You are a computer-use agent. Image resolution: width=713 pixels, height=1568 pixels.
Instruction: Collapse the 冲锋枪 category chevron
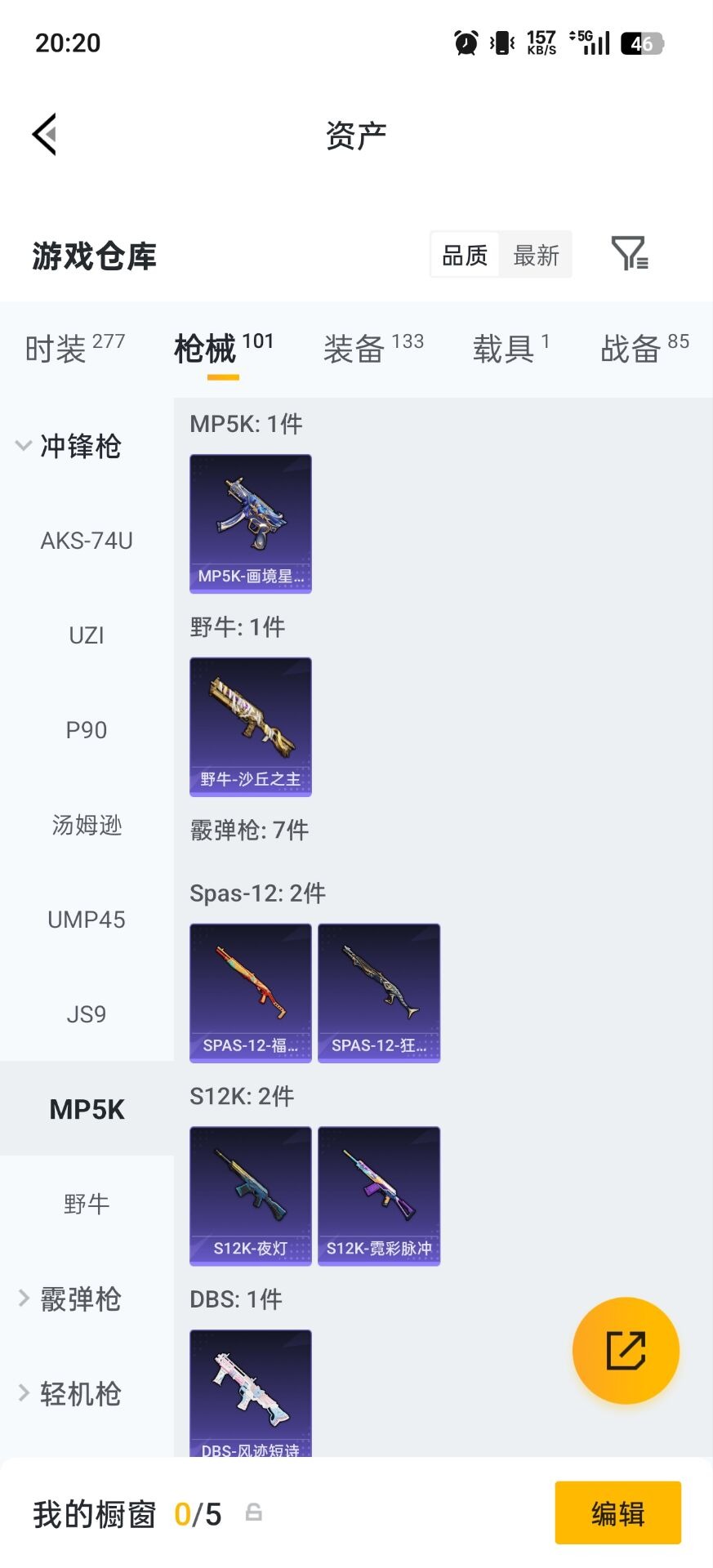(x=22, y=446)
